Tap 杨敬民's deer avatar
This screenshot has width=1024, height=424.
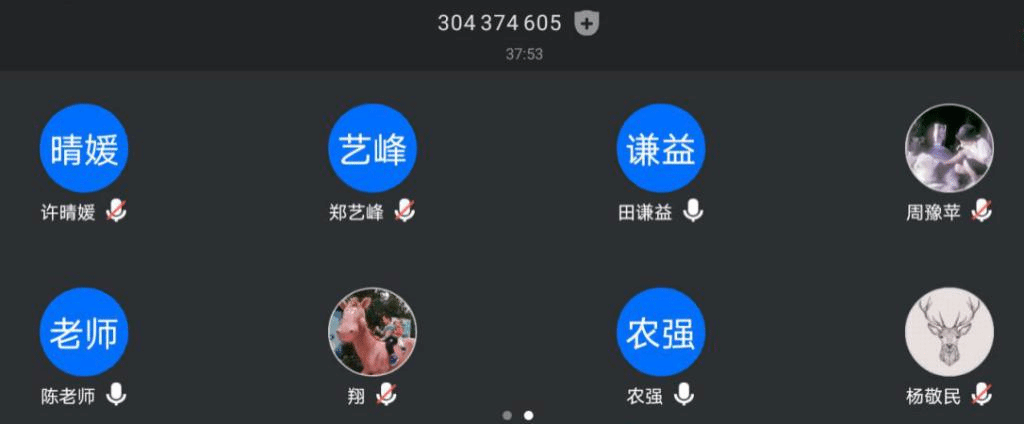[x=949, y=332]
